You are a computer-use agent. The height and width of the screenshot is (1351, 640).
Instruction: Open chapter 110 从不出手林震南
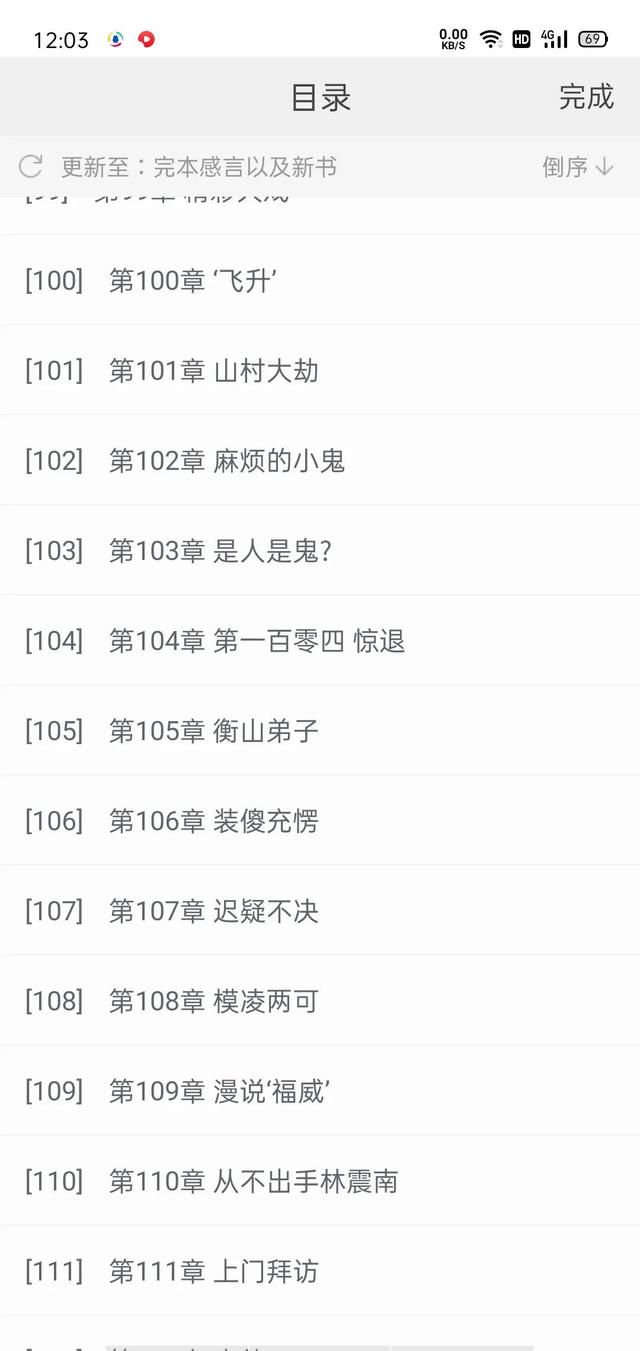tap(320, 1180)
